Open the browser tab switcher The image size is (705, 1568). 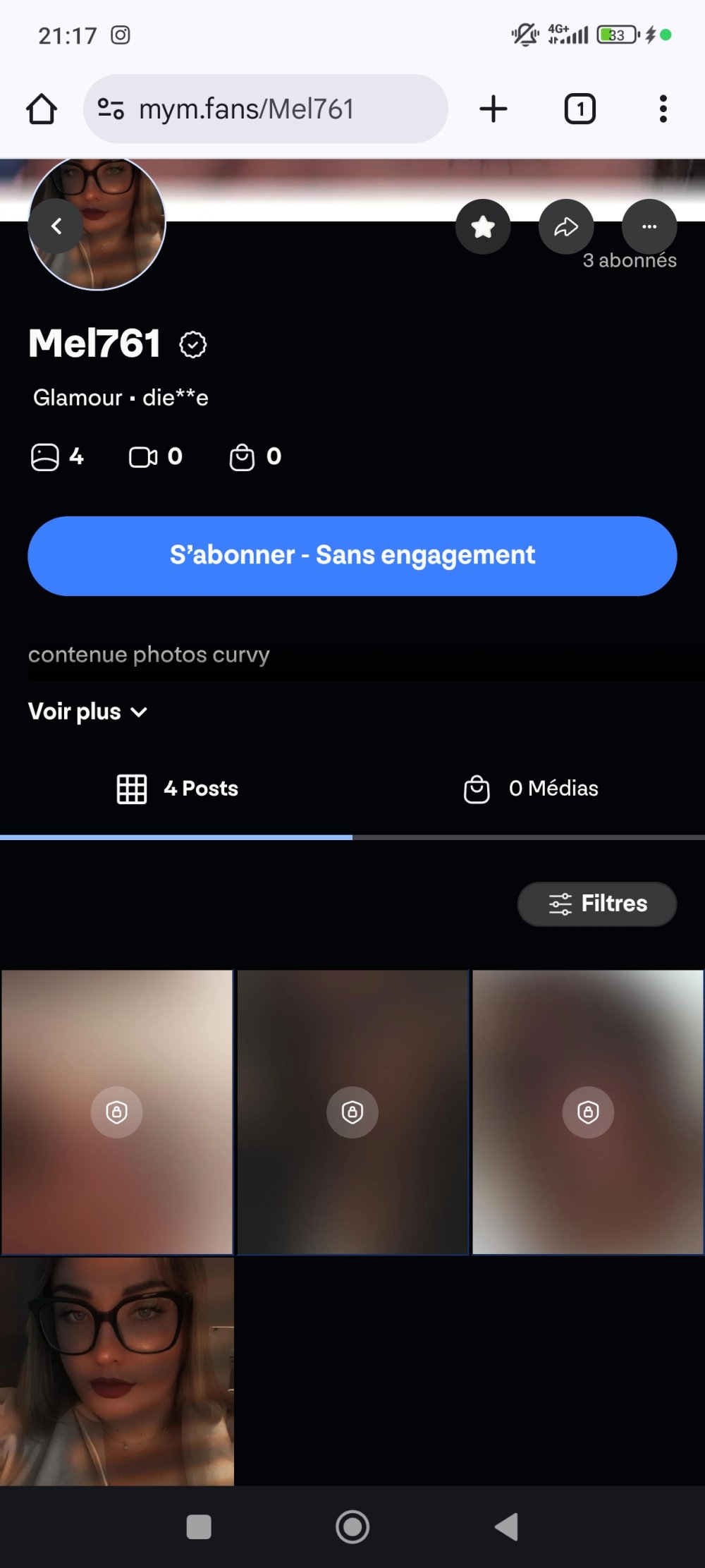coord(580,109)
